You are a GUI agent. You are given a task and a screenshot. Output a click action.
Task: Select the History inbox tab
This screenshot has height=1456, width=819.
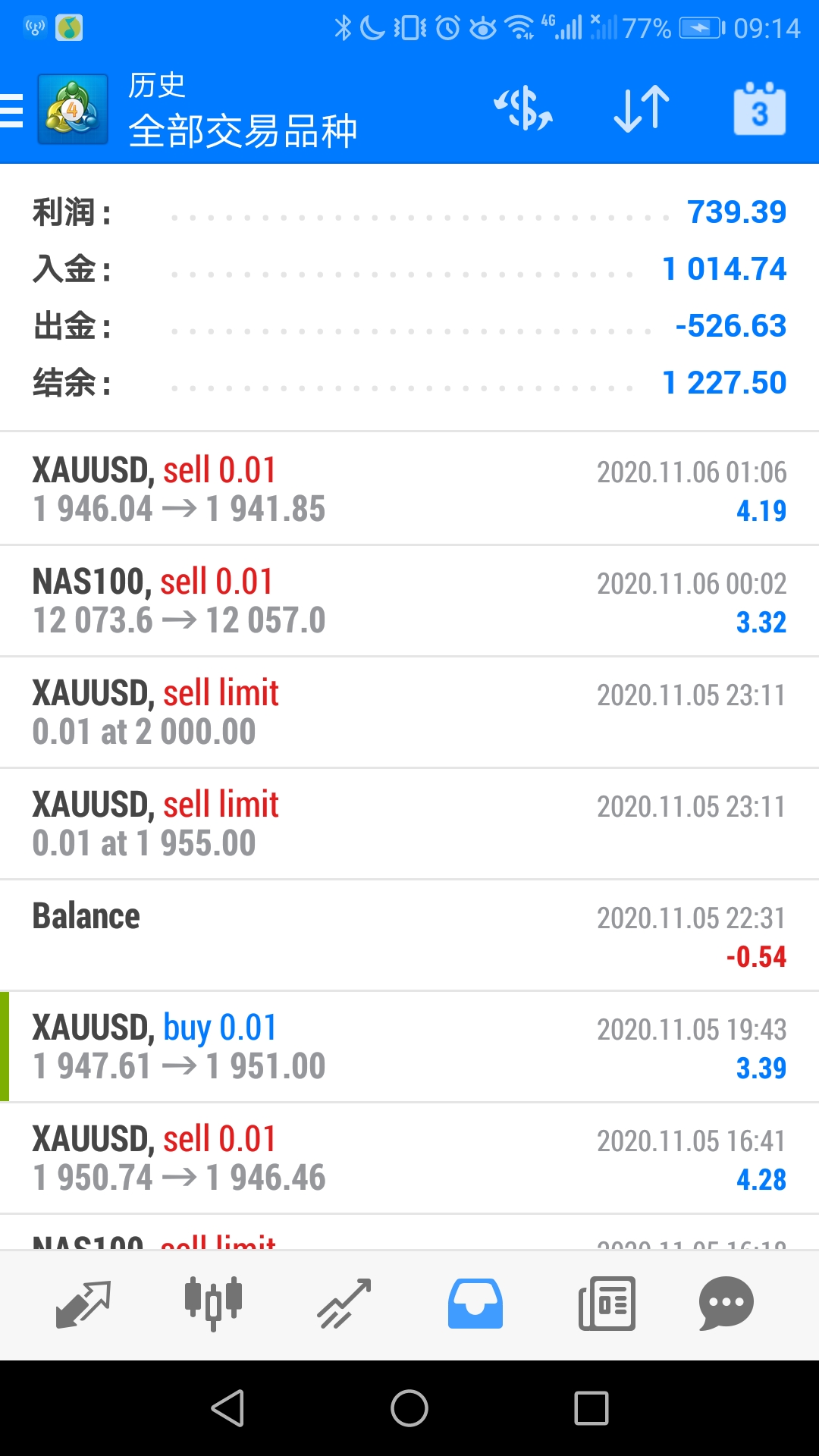(475, 1304)
